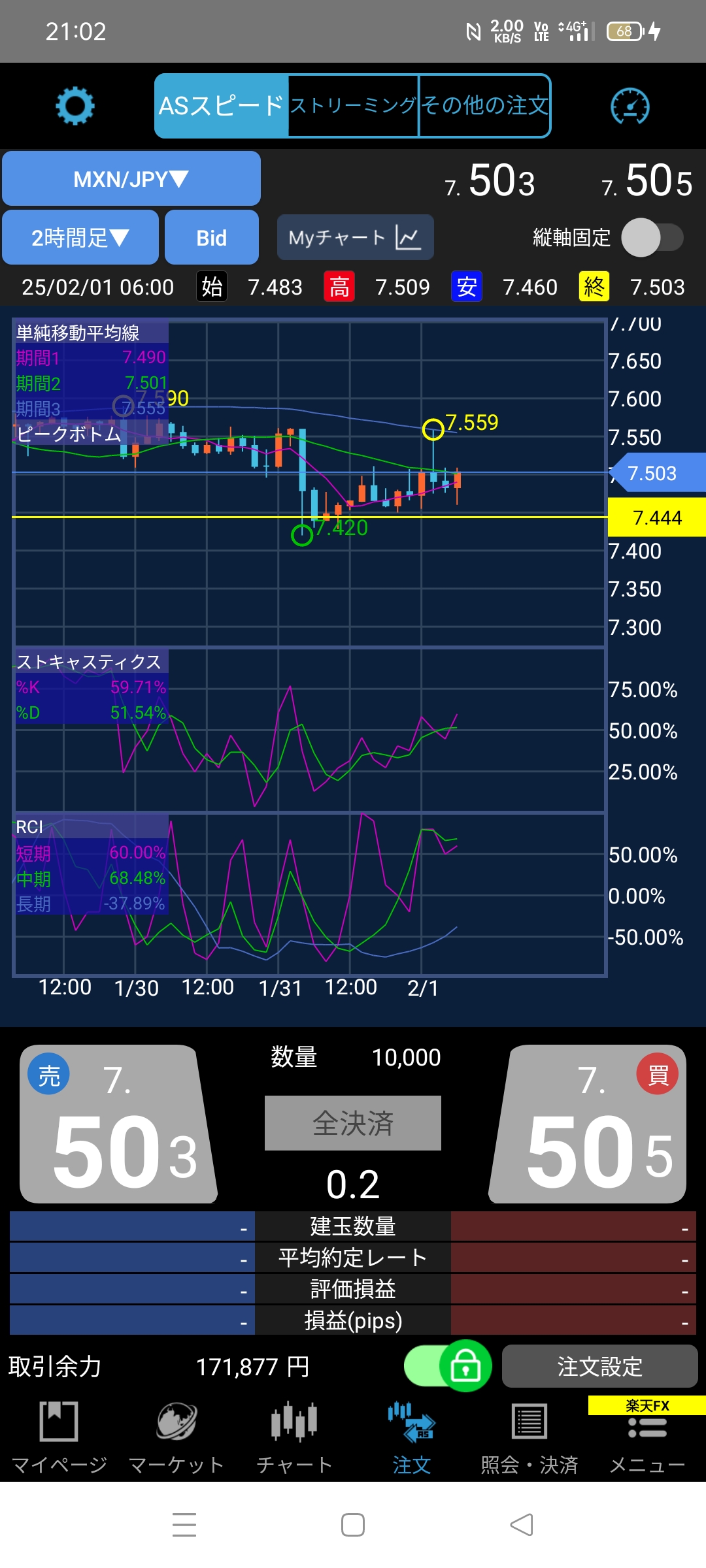Open the MXN/JPY currency pair dropdown
The width and height of the screenshot is (706, 1568).
coord(131,179)
